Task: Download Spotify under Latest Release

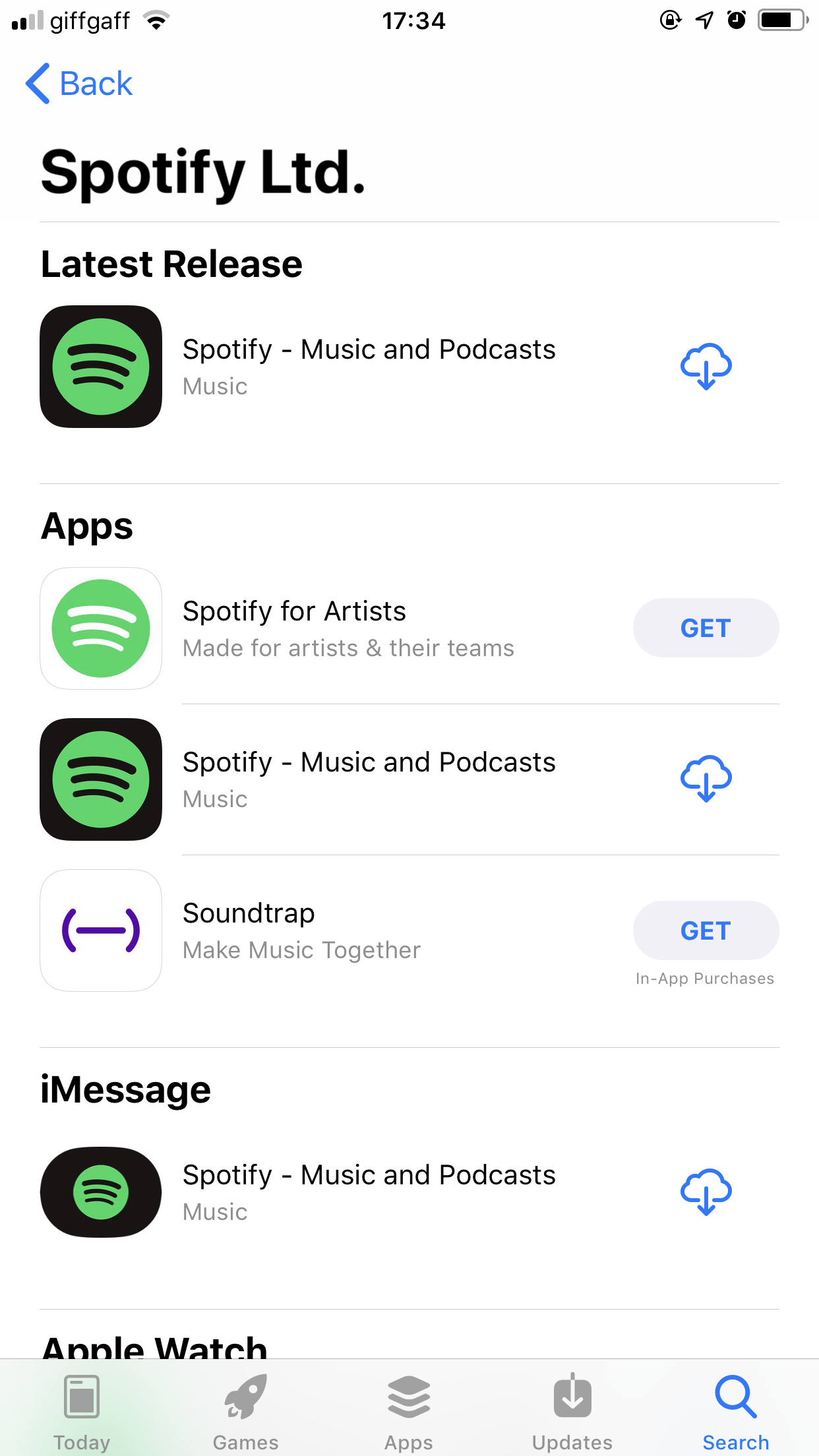Action: (x=706, y=367)
